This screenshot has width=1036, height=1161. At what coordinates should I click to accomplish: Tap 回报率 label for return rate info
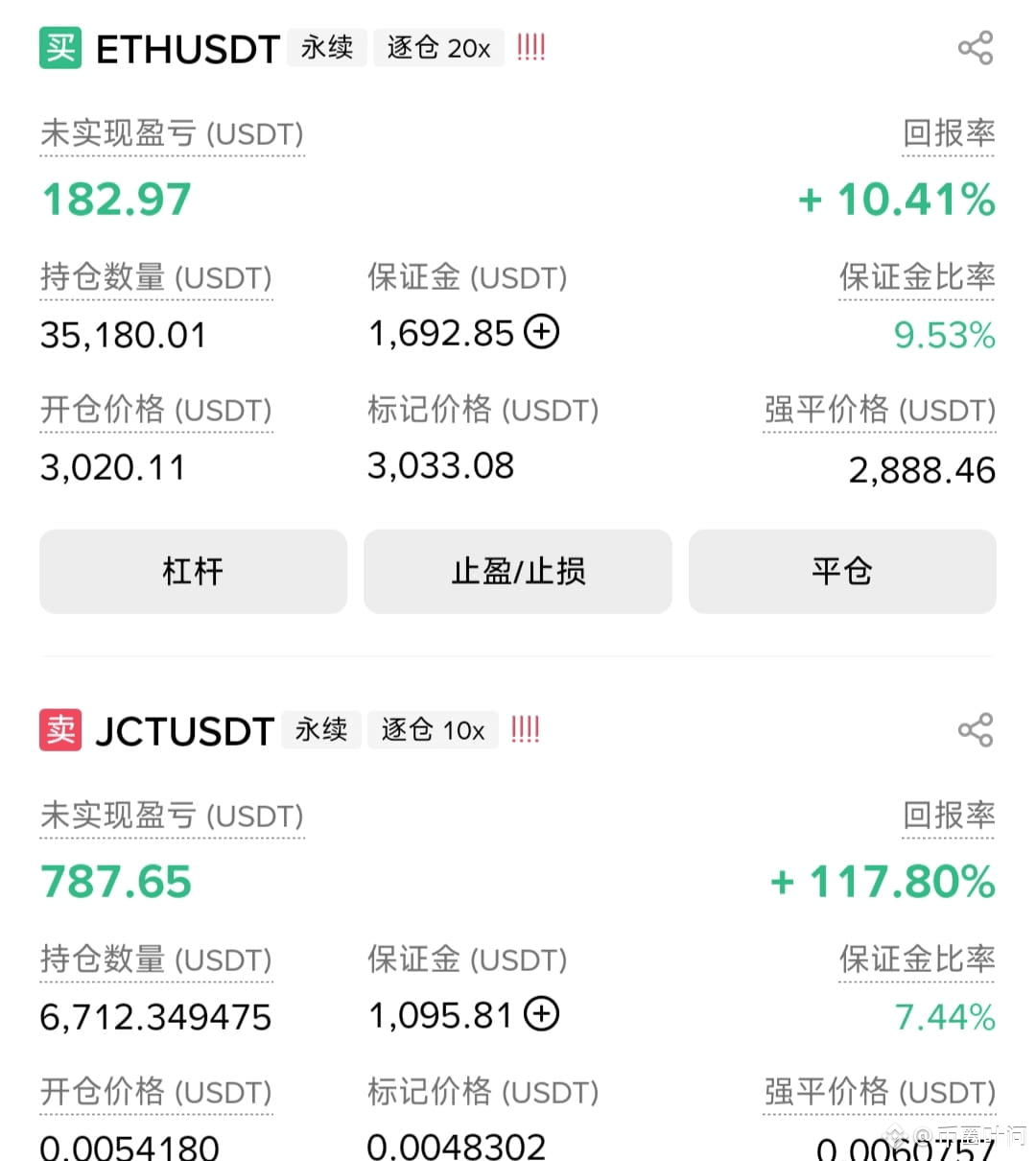(948, 134)
